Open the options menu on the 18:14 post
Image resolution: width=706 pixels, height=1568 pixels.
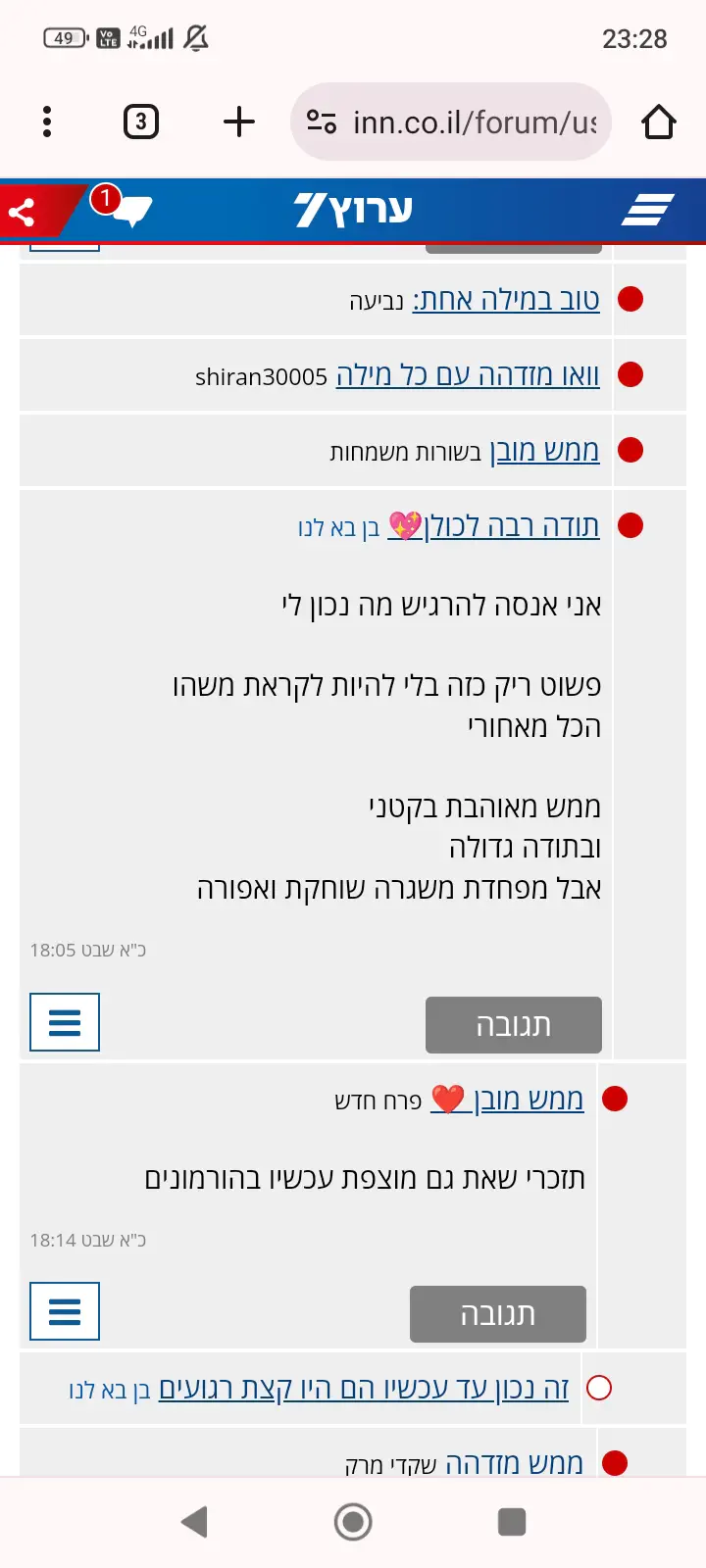coord(65,1311)
